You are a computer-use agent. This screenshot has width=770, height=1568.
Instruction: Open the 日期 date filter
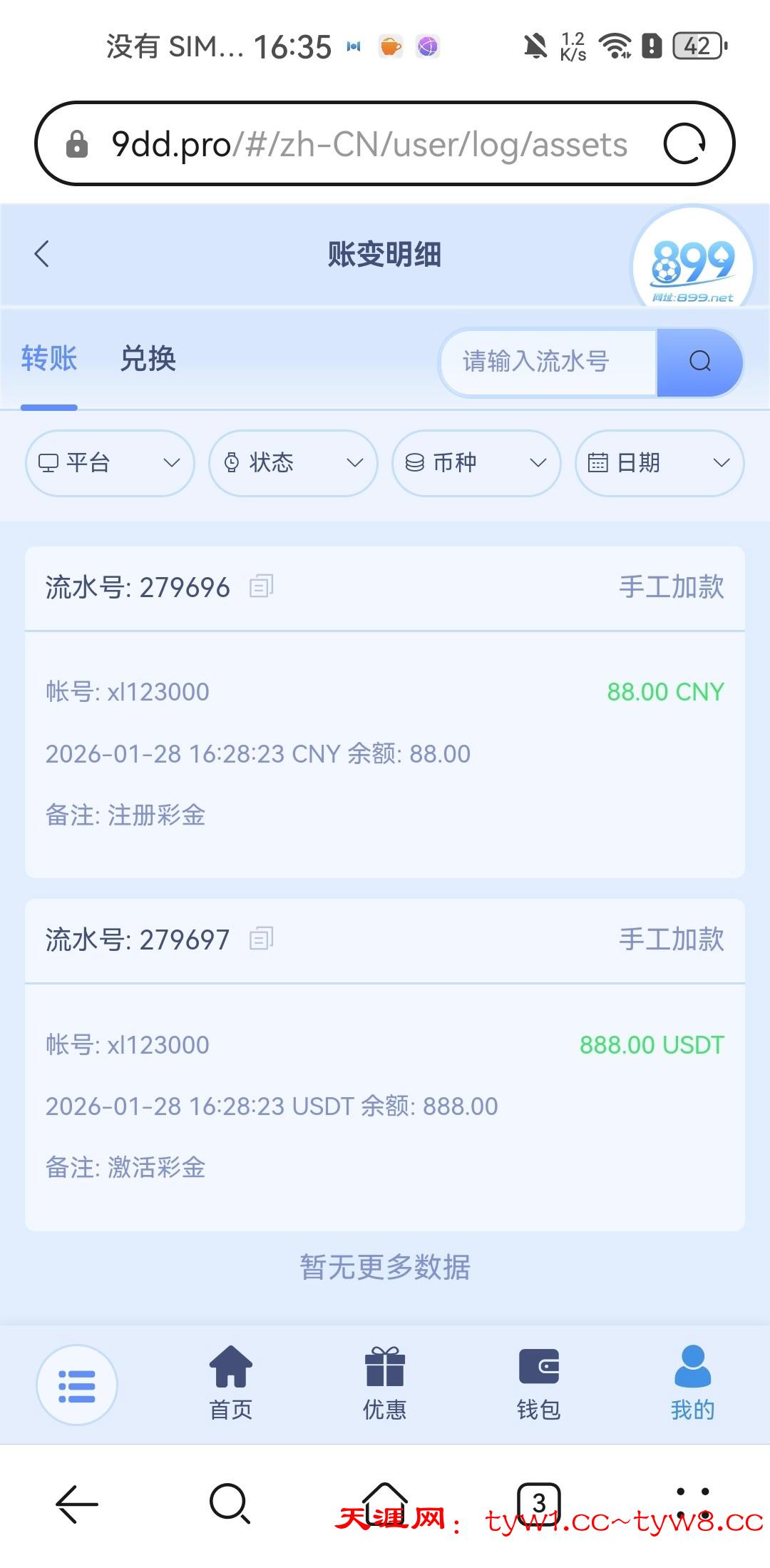pos(659,463)
